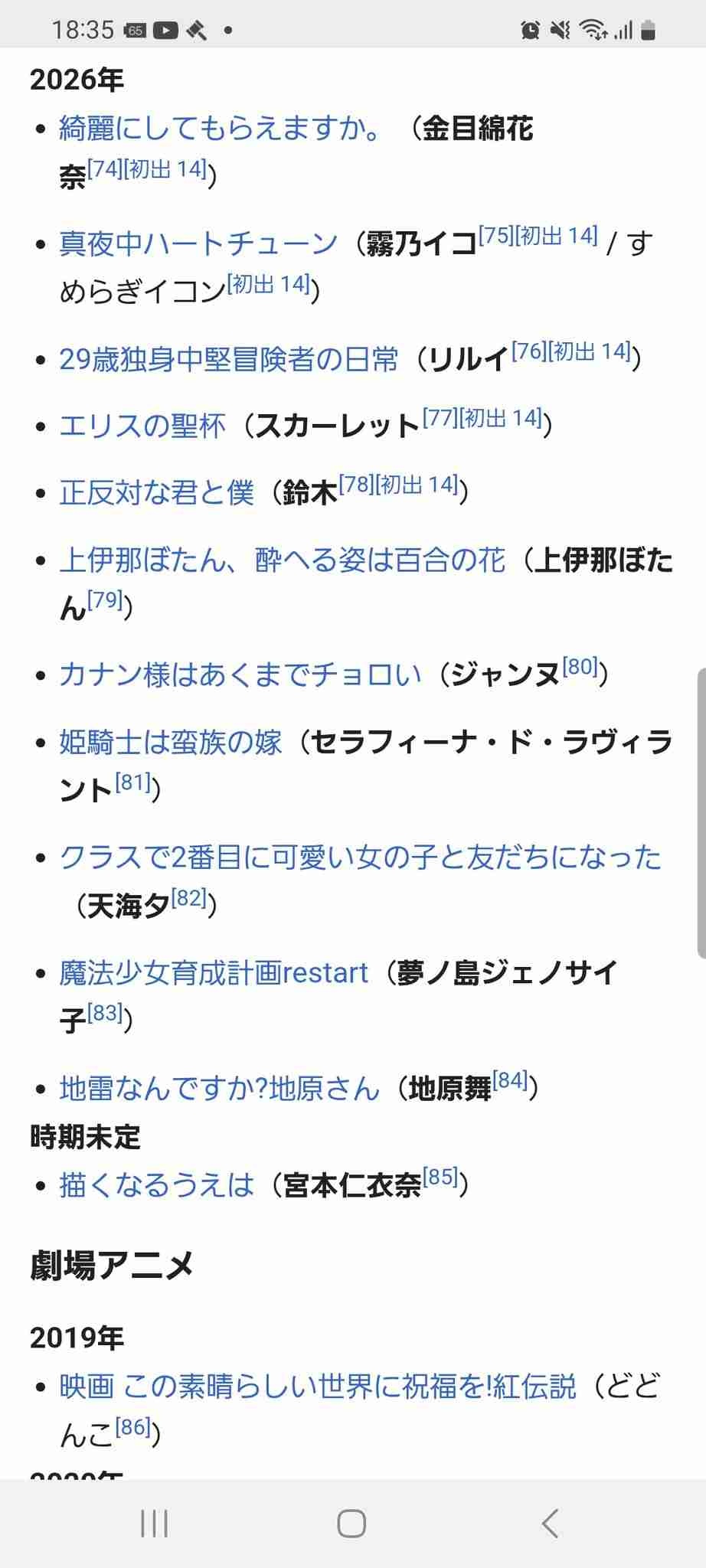Open the エリスの聖杯 link
The image size is (706, 1568).
tap(142, 426)
